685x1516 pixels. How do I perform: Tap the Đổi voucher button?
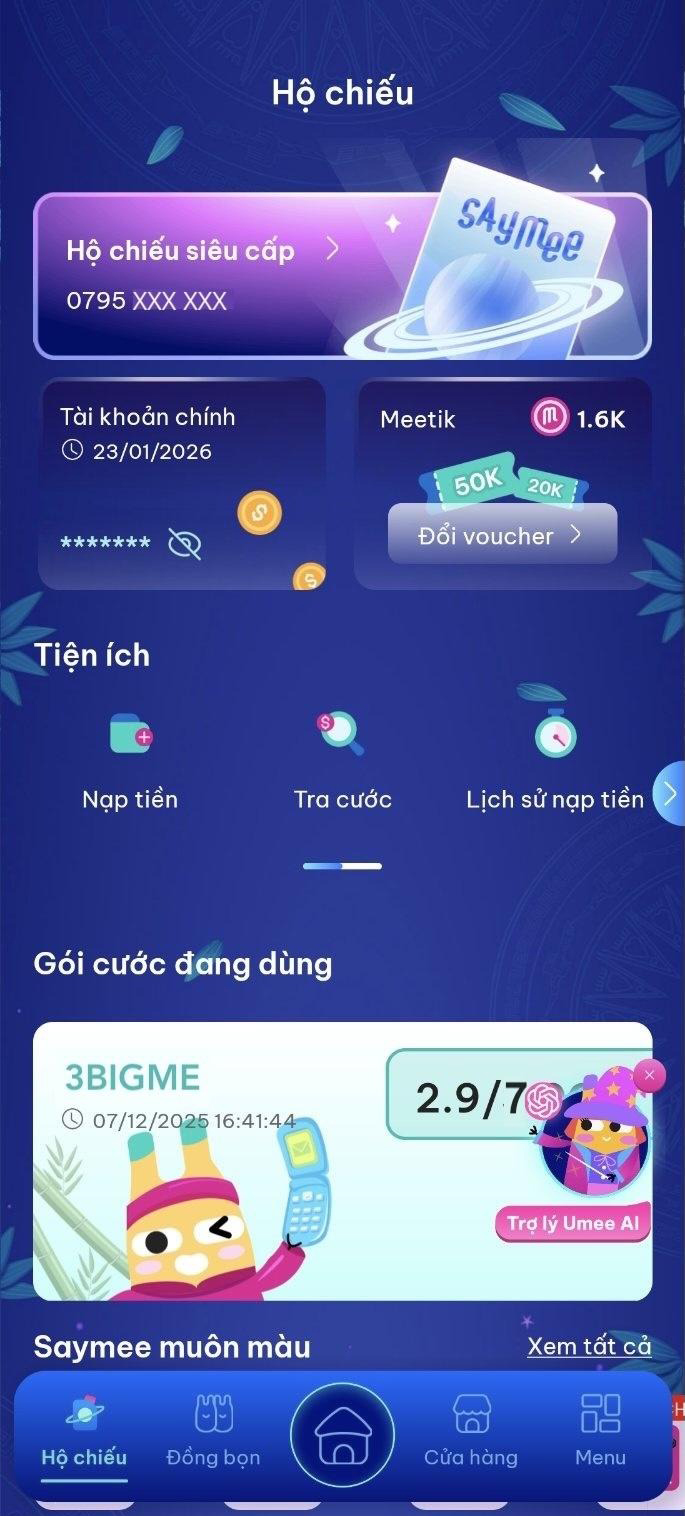click(502, 535)
